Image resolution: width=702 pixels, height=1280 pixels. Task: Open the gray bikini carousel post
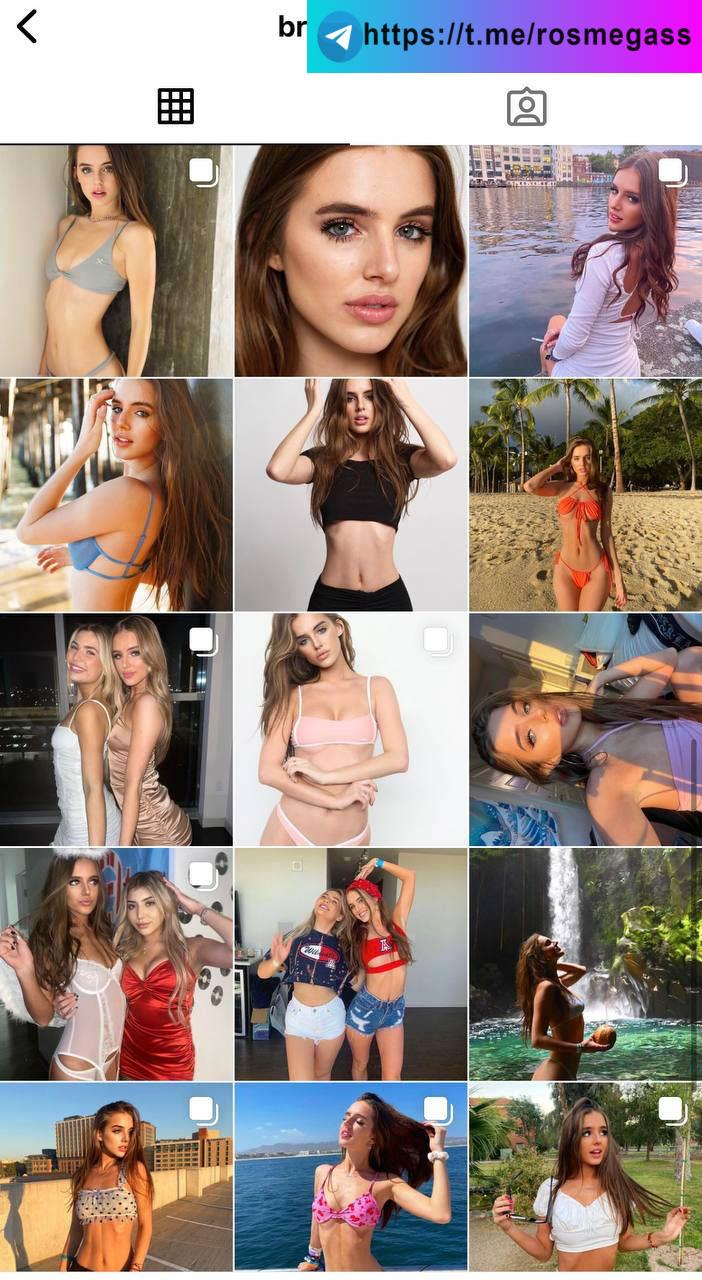pos(116,260)
